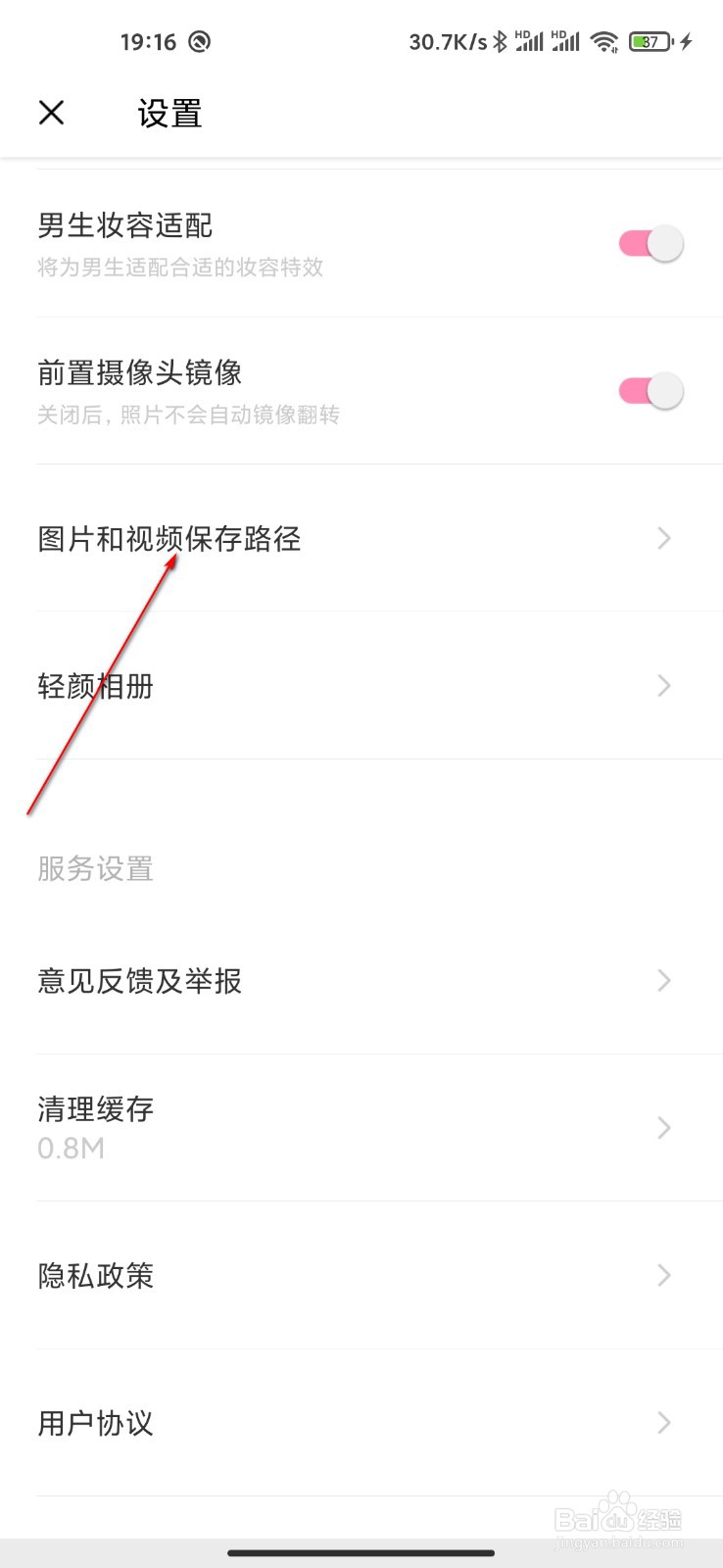Tap the battery indicator showing 87
The height and width of the screenshot is (1568, 723).
coord(649,41)
